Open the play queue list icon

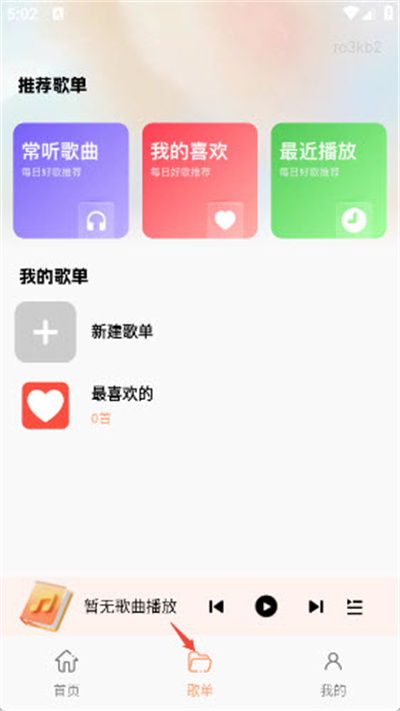355,607
